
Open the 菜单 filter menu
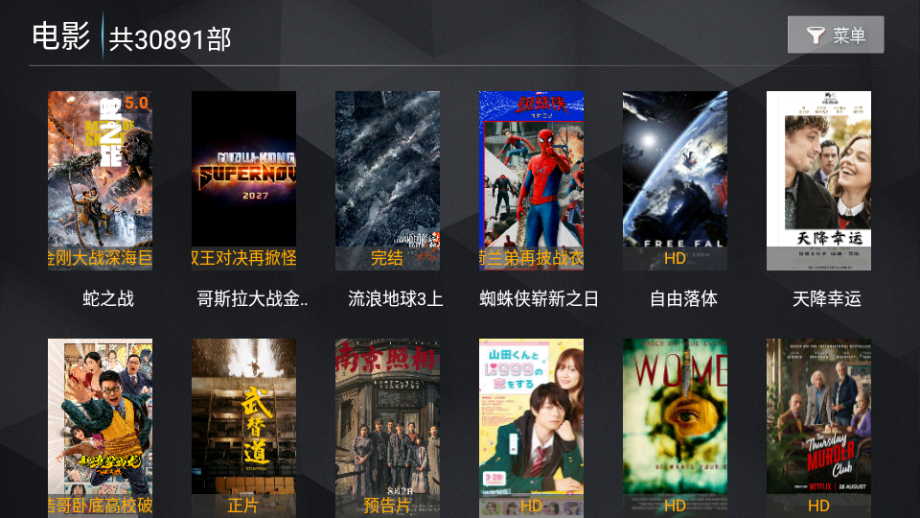pos(835,35)
